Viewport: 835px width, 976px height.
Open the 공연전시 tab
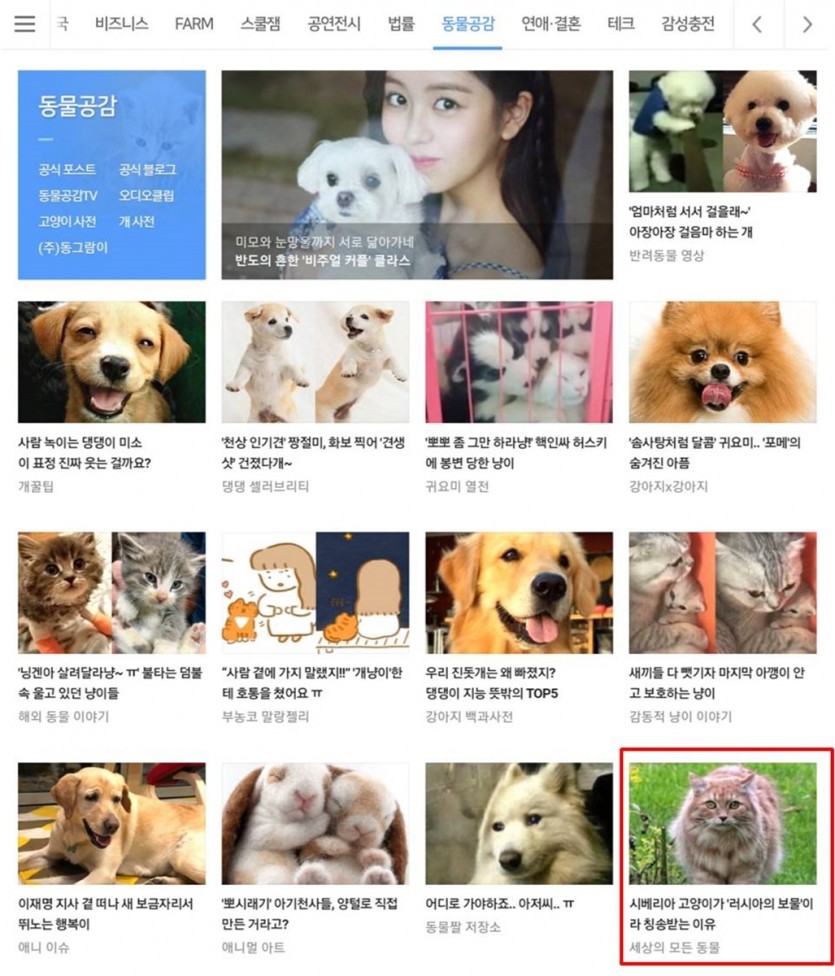pyautogui.click(x=335, y=24)
